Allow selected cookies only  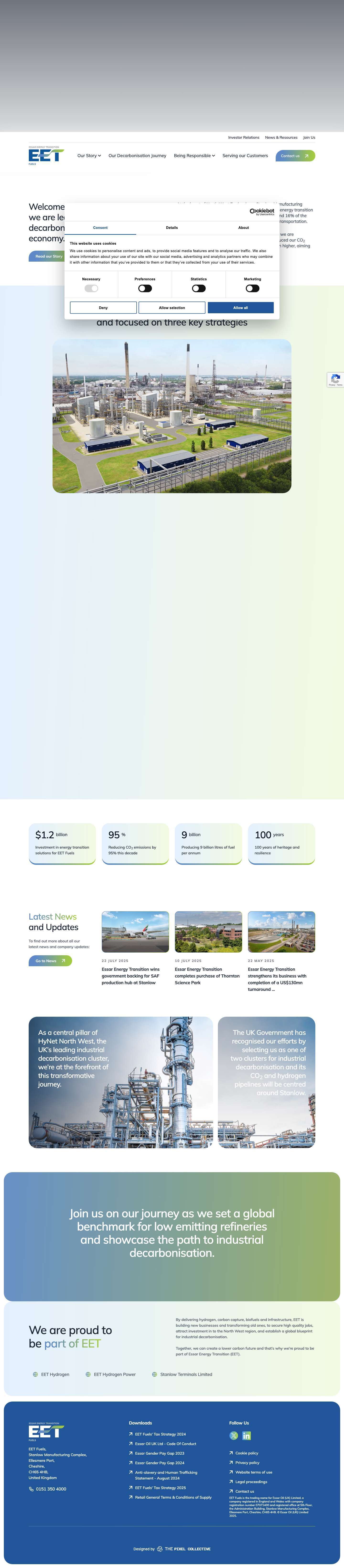pyautogui.click(x=172, y=307)
